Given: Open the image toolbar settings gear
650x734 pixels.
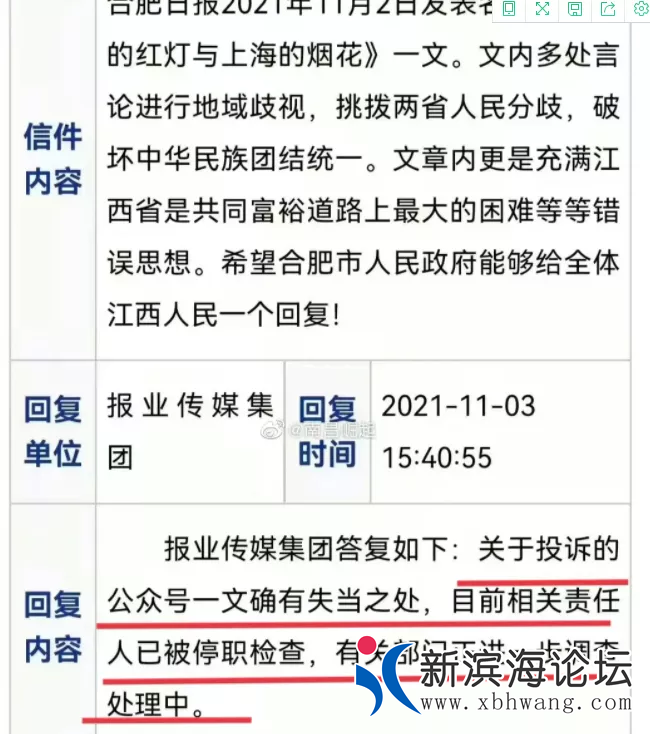Looking at the screenshot, I should click(x=640, y=9).
